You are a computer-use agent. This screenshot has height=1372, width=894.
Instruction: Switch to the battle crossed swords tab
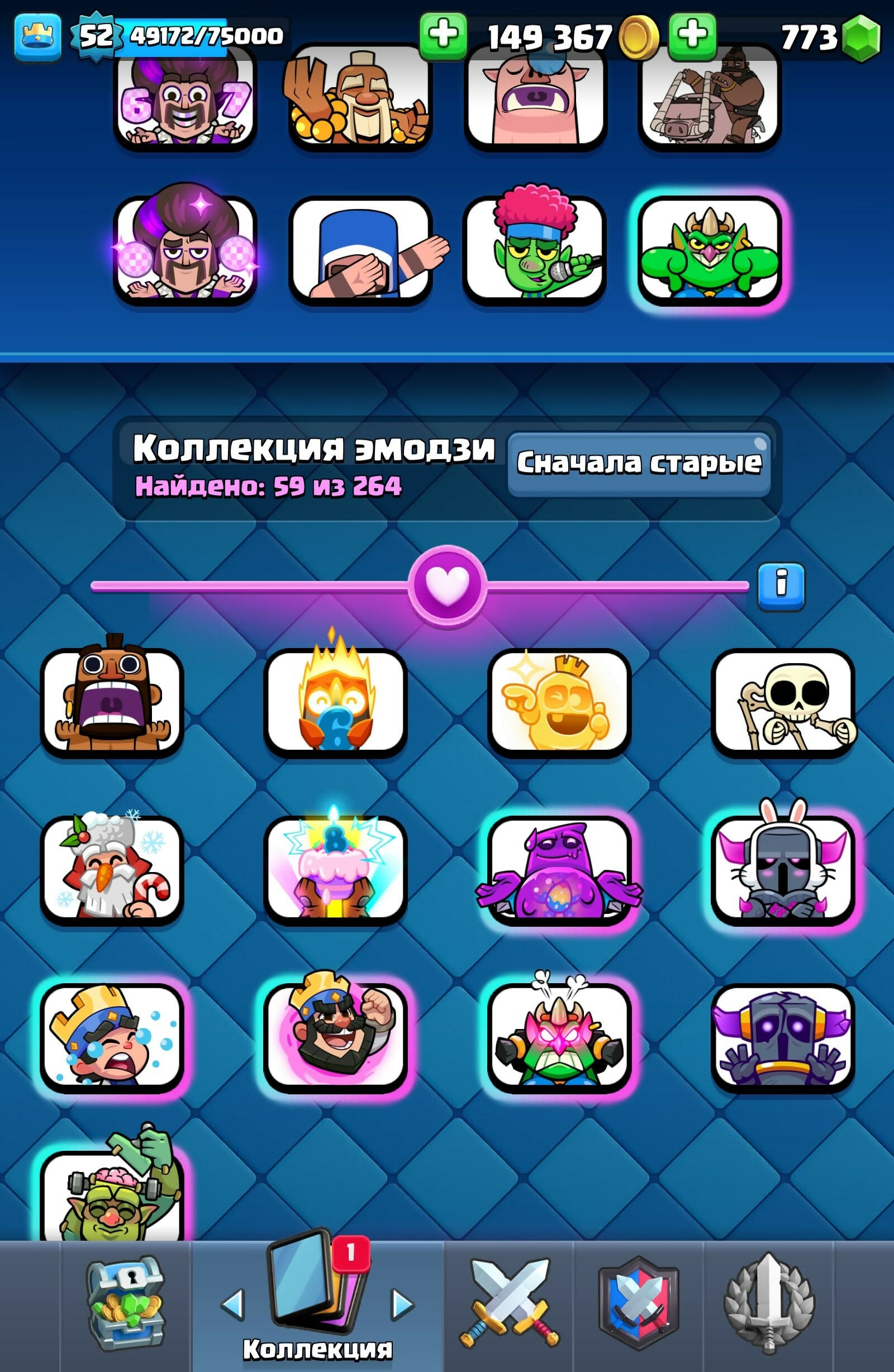point(509,1304)
